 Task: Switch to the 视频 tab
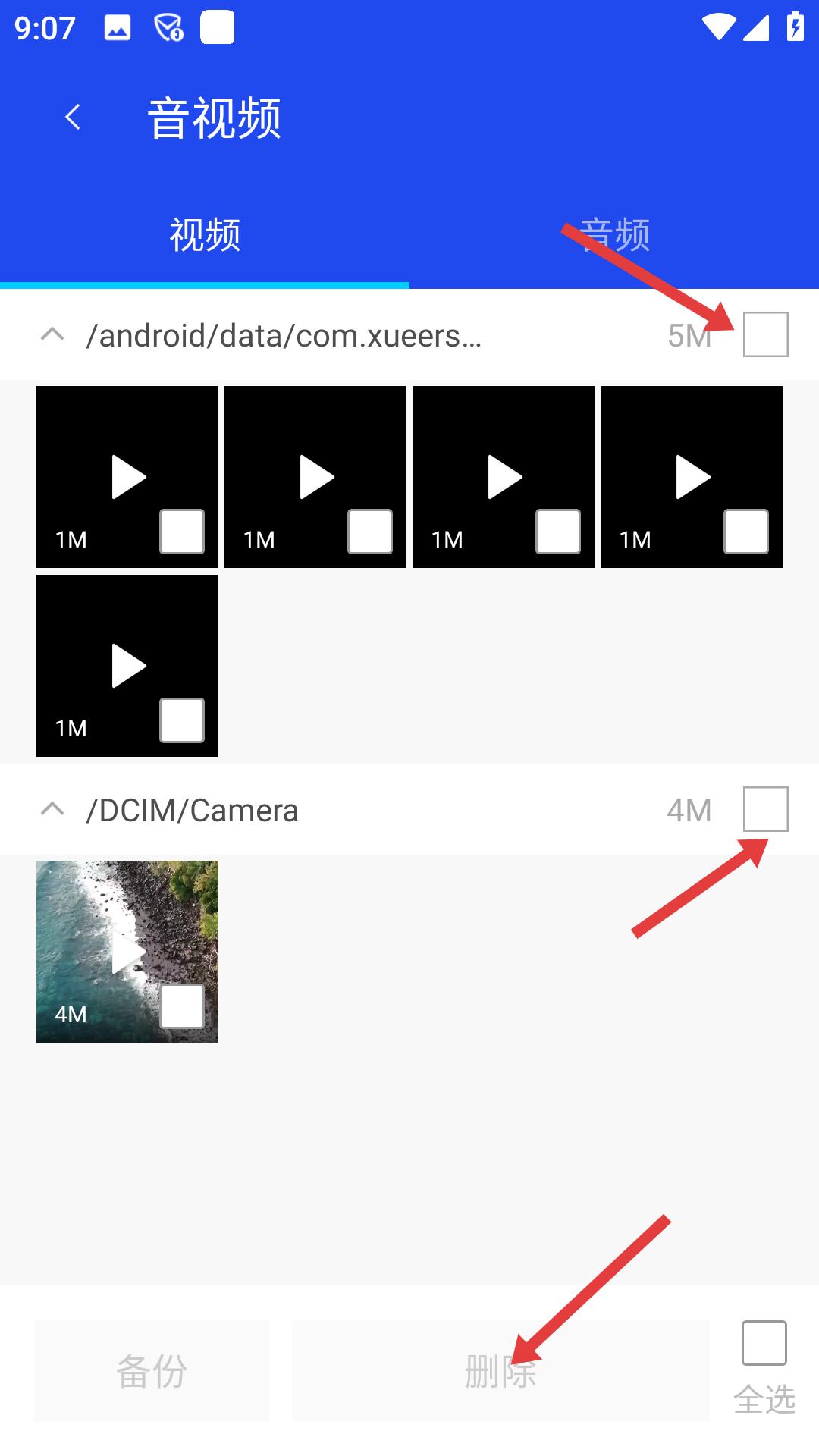pos(205,234)
